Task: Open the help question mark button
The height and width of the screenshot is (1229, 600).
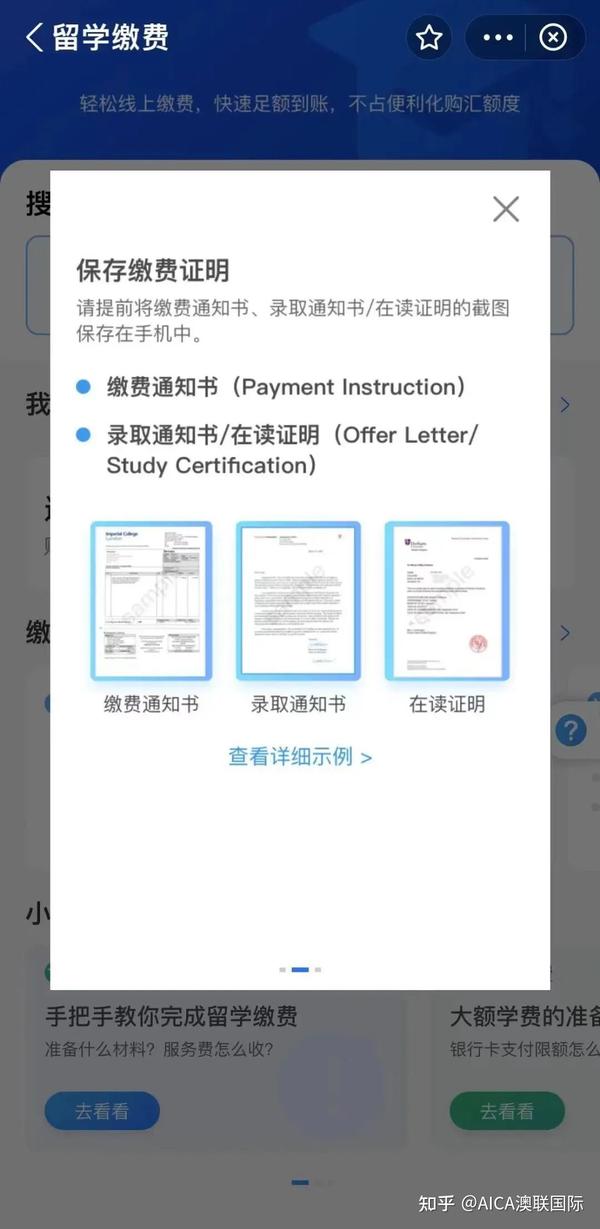Action: click(571, 730)
